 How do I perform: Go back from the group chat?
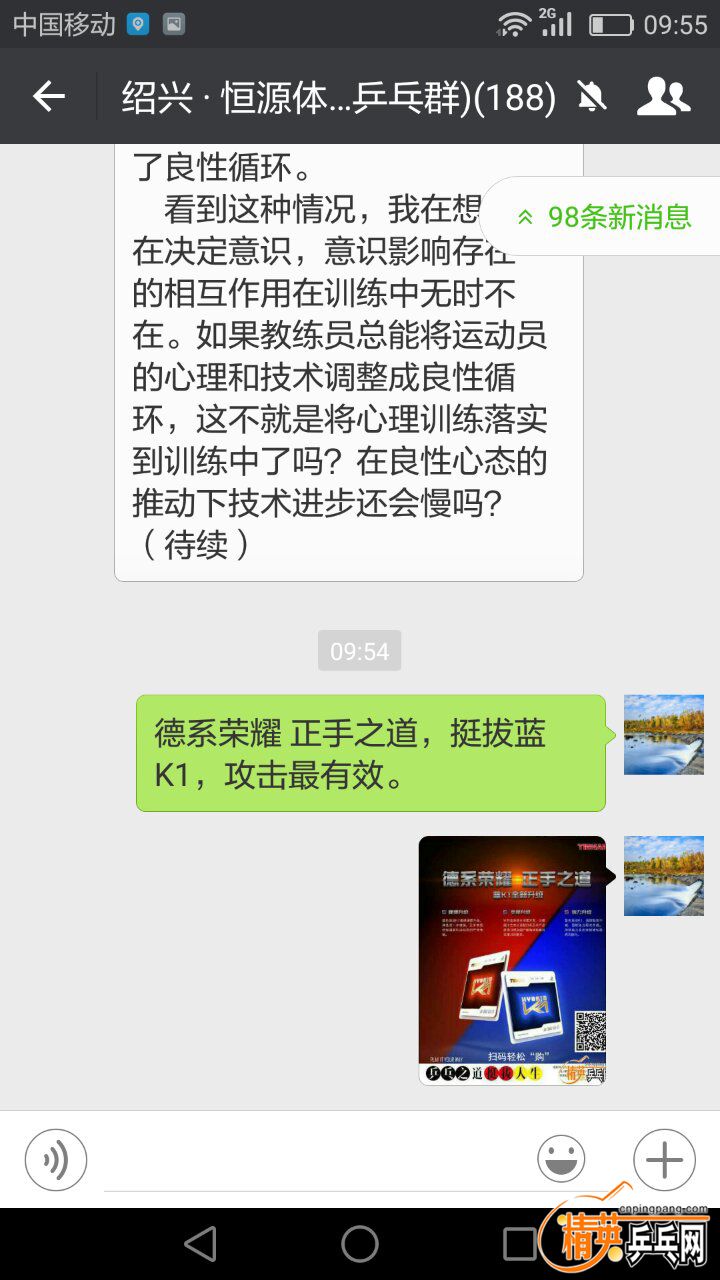click(x=48, y=96)
